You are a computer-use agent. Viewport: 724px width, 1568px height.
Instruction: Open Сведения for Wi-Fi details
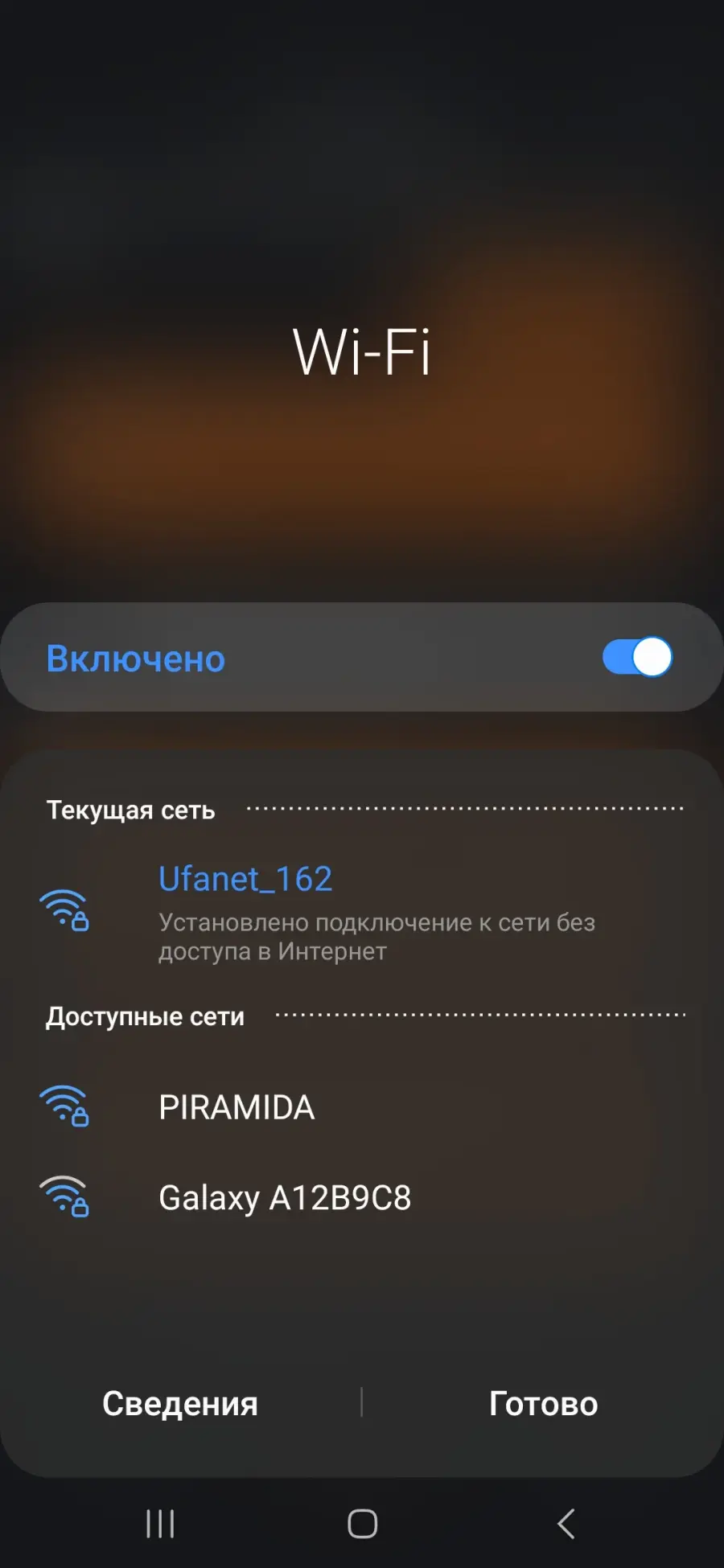click(x=180, y=1404)
